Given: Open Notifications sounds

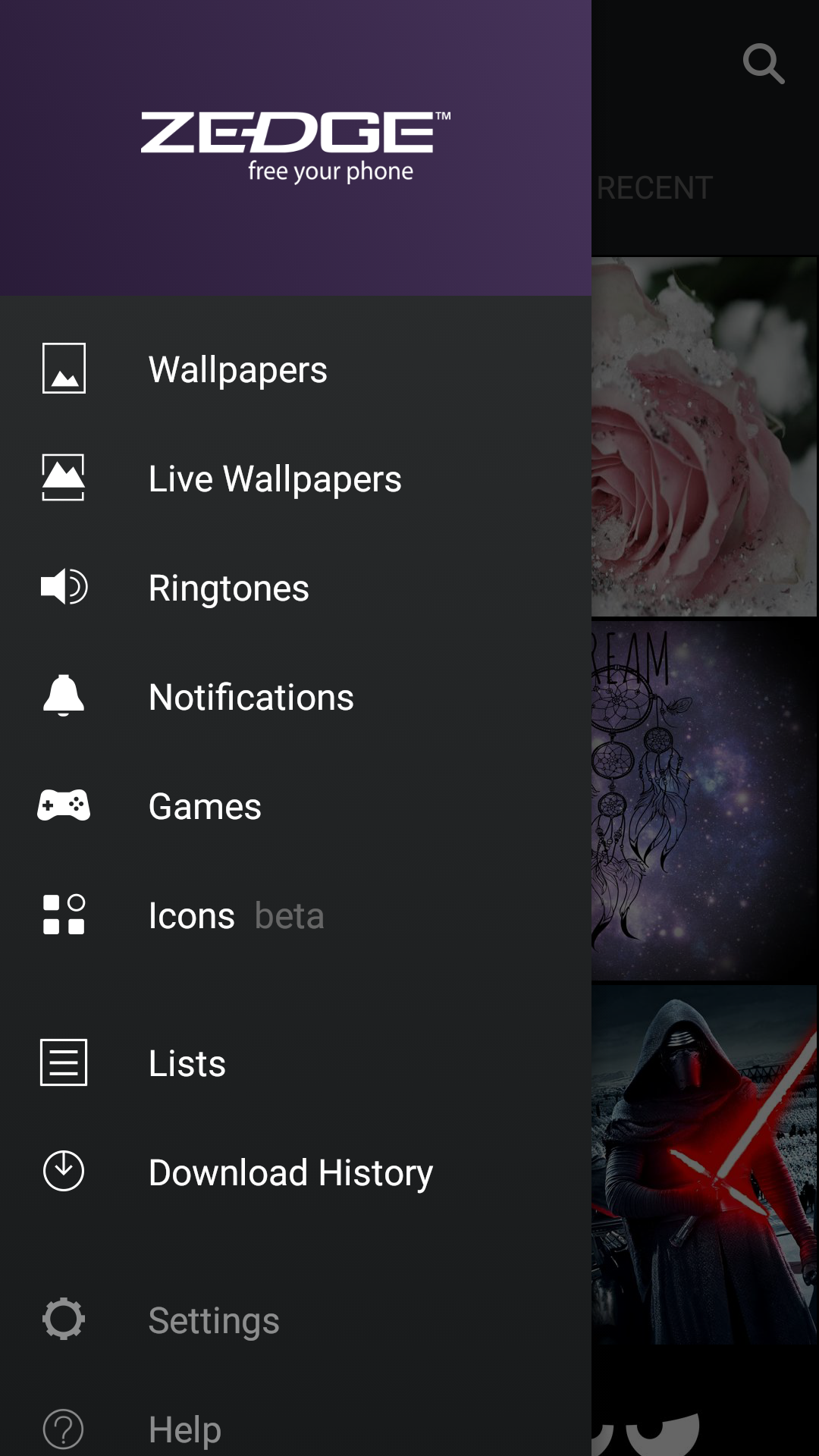Looking at the screenshot, I should 251,697.
